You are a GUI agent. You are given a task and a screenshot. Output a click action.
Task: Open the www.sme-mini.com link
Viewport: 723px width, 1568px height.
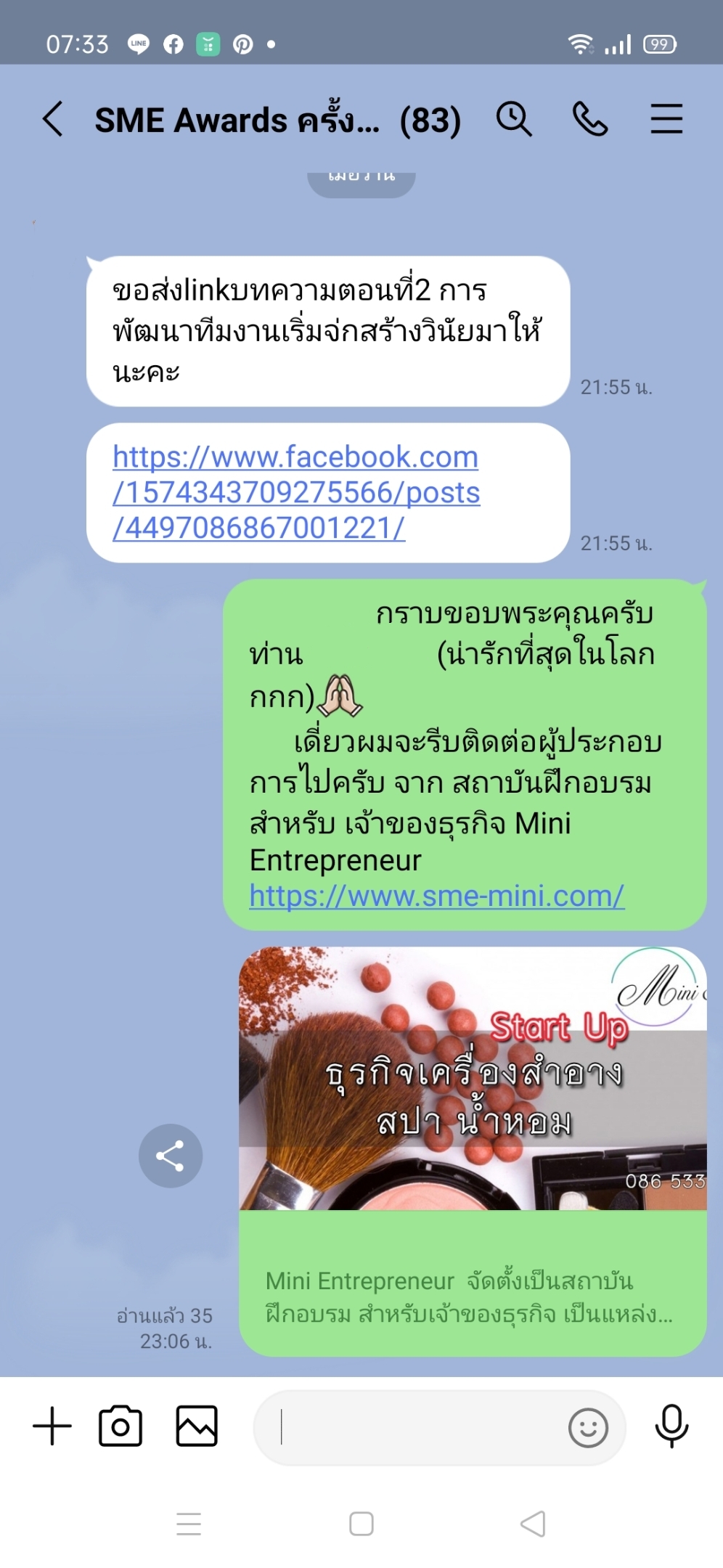tap(436, 896)
